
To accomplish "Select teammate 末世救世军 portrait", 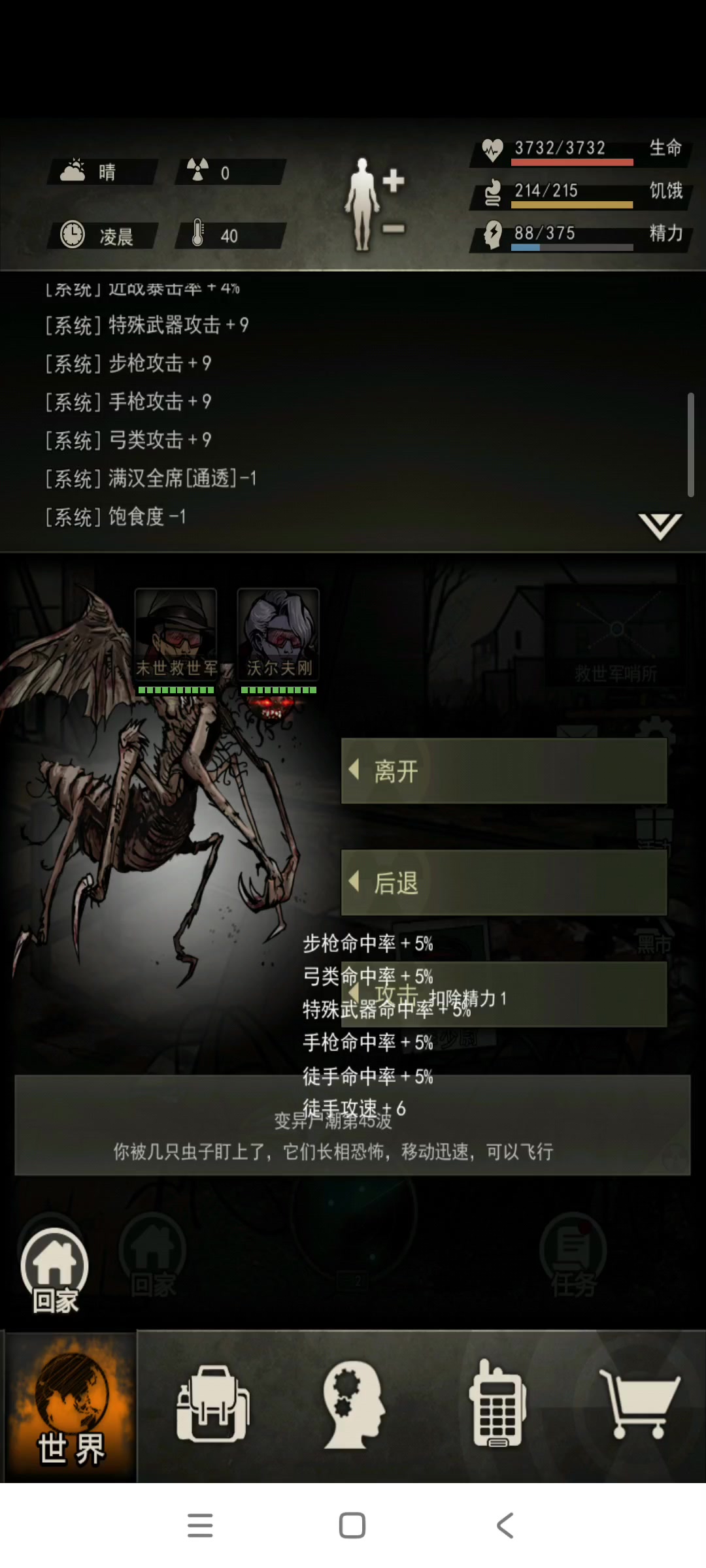I will 176,634.
